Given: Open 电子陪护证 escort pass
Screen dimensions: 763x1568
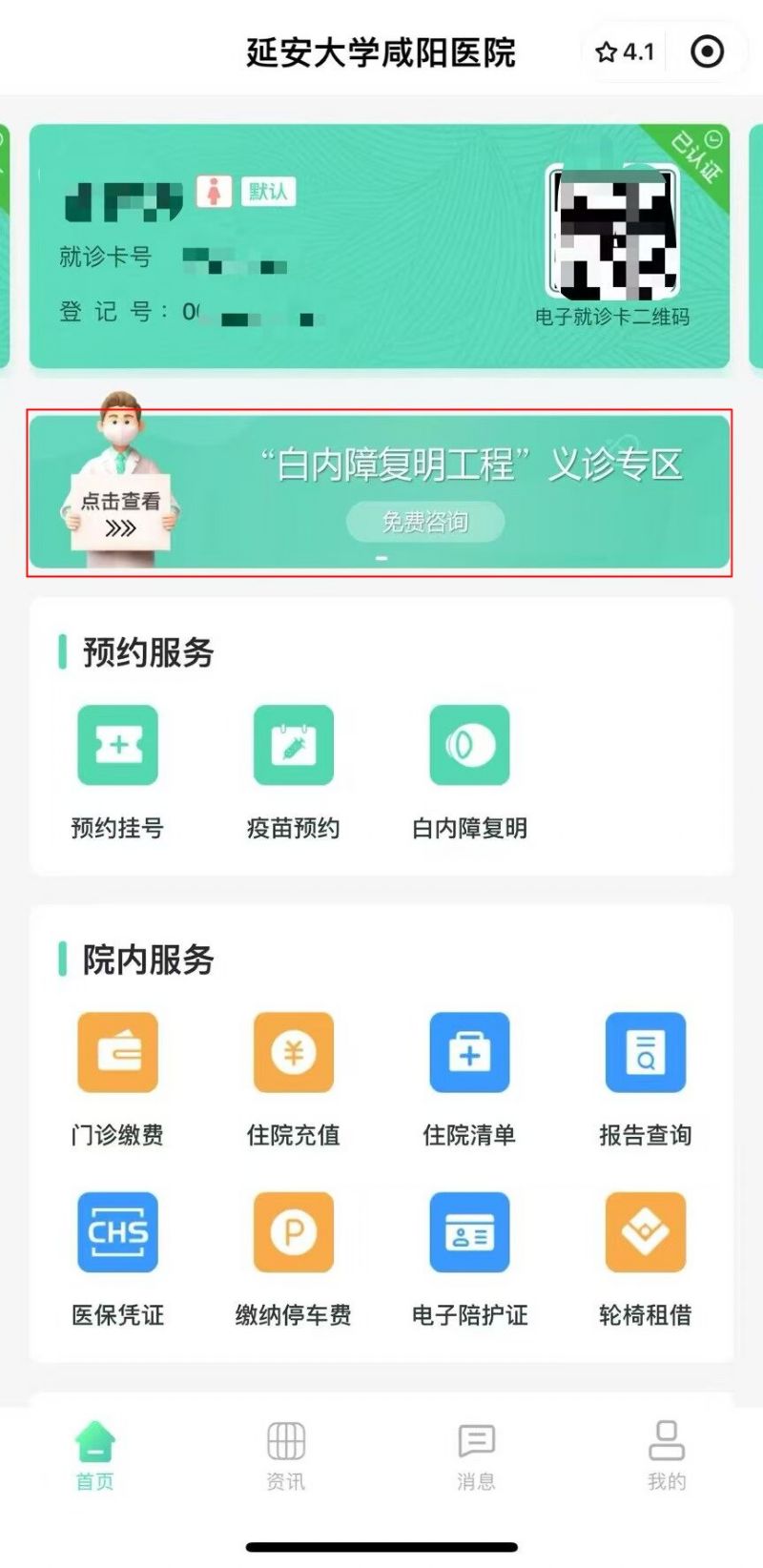Looking at the screenshot, I should click(x=469, y=1232).
